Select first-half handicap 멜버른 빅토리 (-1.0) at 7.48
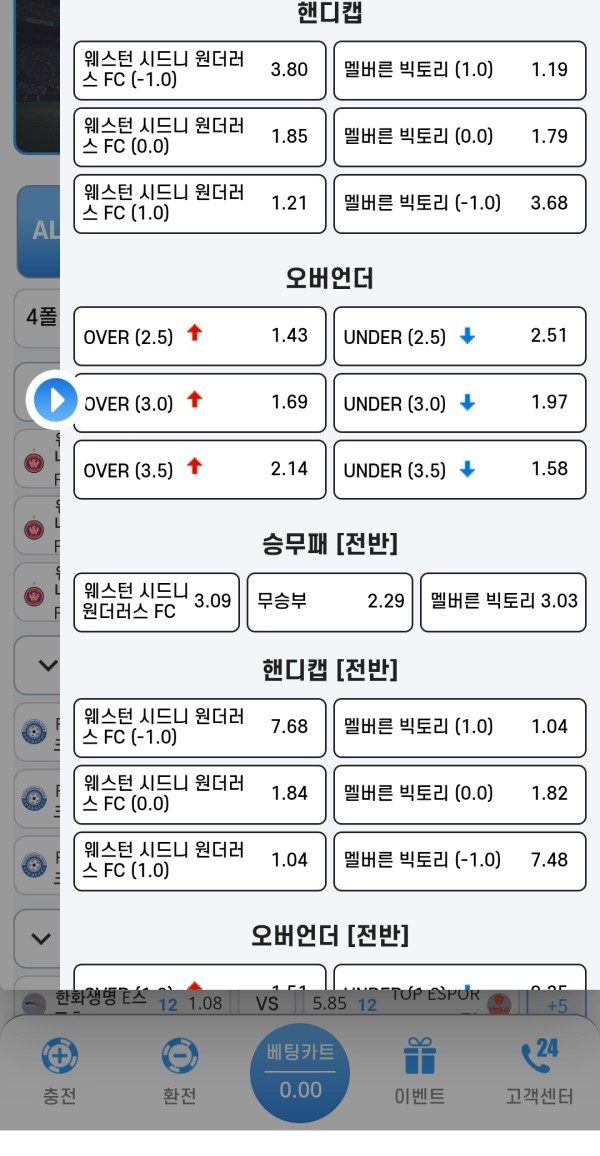The image size is (600, 1156). [x=459, y=860]
